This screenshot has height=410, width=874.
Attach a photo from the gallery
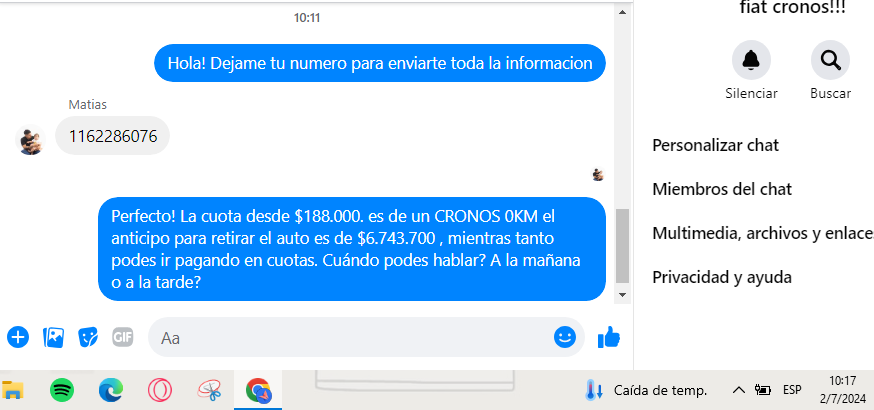pos(53,337)
